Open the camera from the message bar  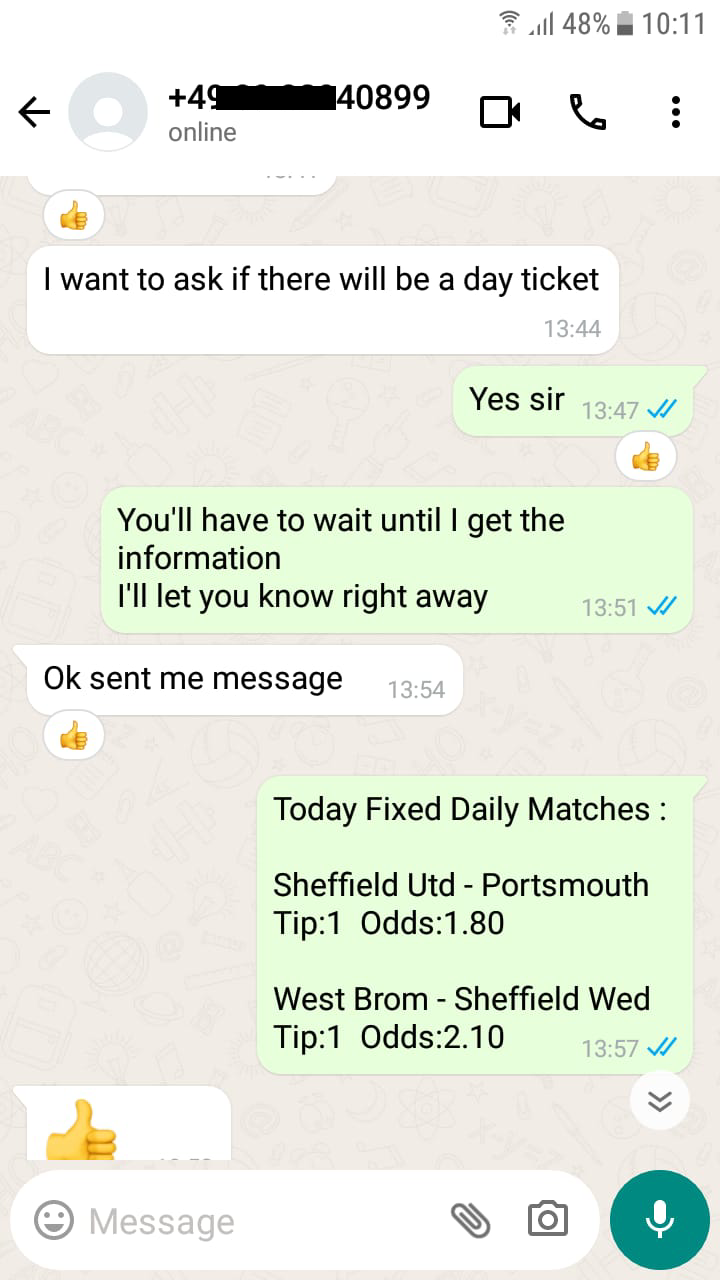tap(547, 1220)
